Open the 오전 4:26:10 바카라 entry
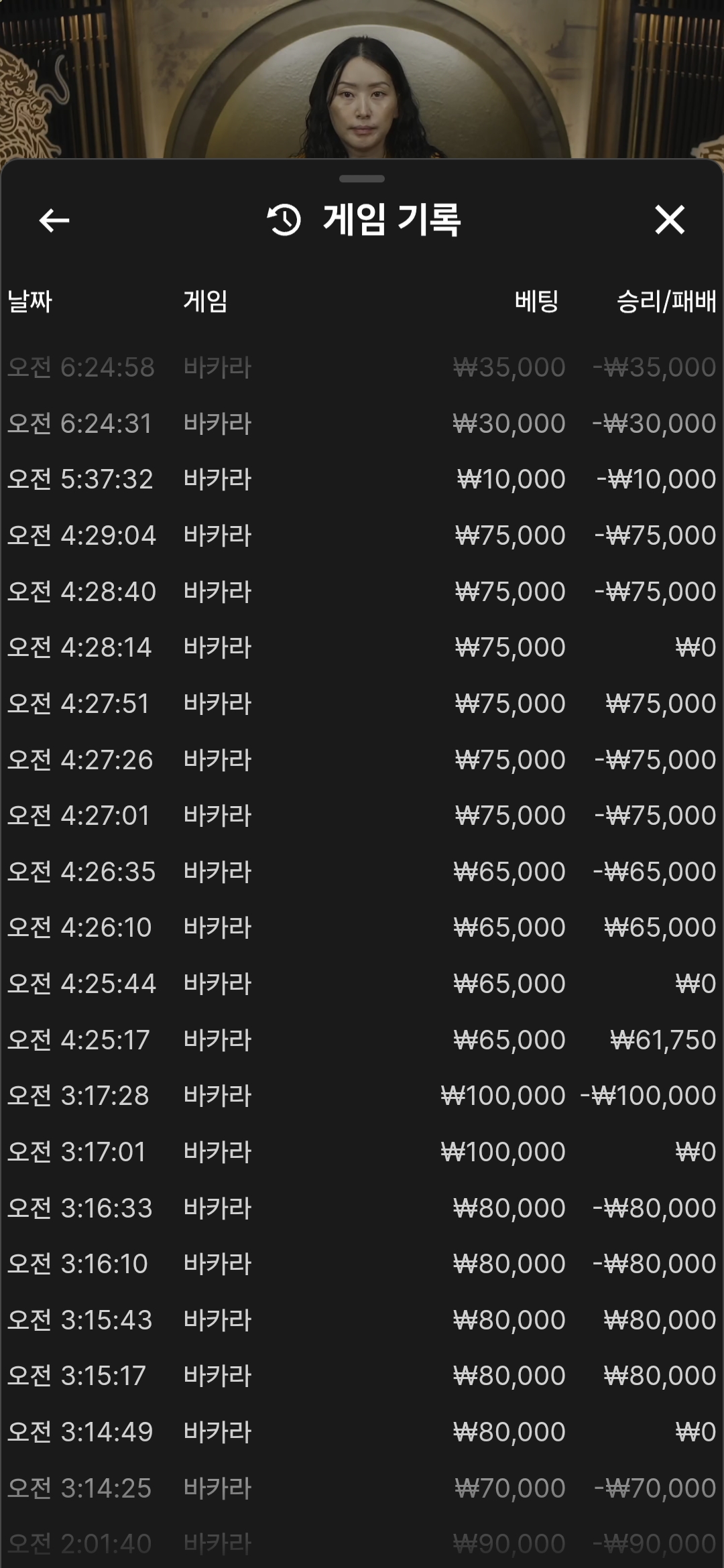This screenshot has width=724, height=1568. 362,927
